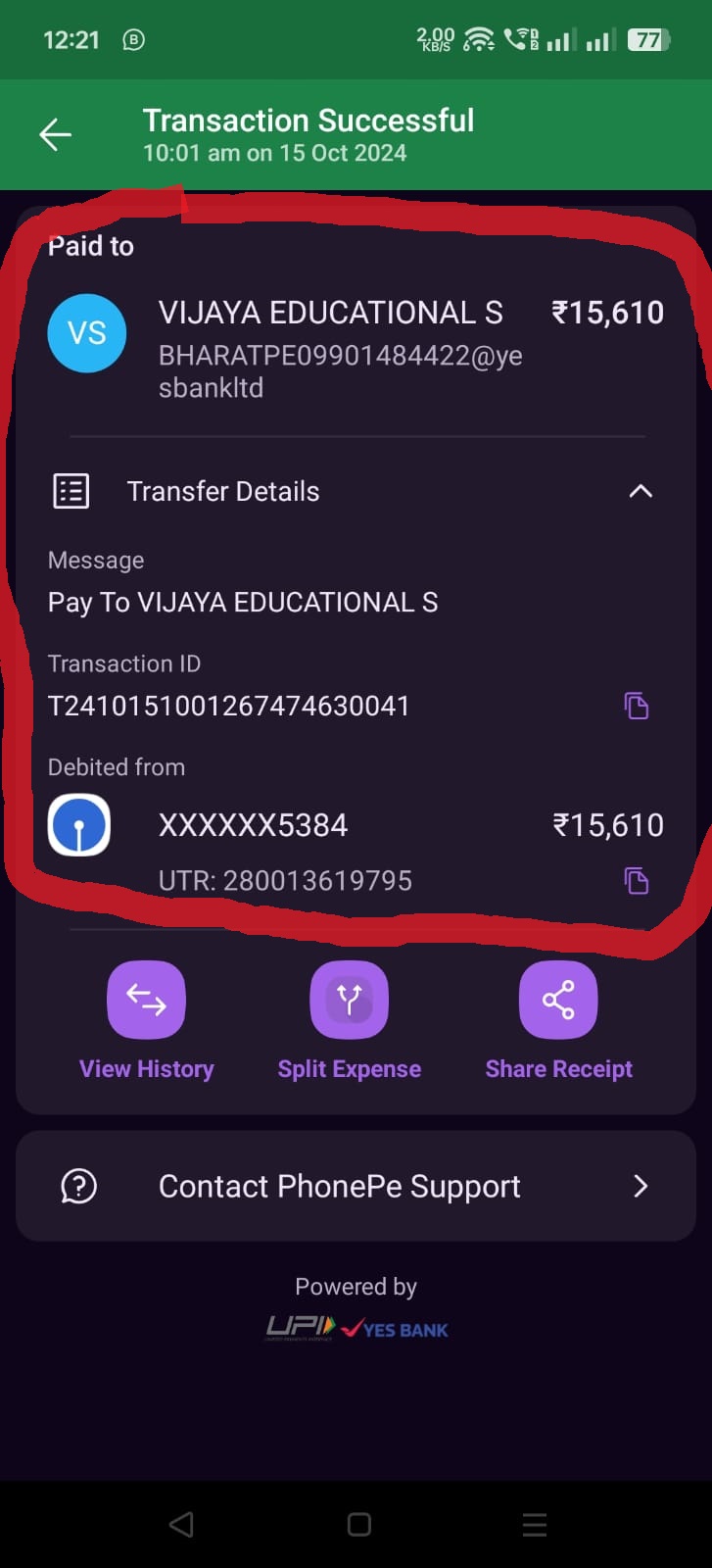
Task: Go back using the top arrow
Action: coord(56,134)
